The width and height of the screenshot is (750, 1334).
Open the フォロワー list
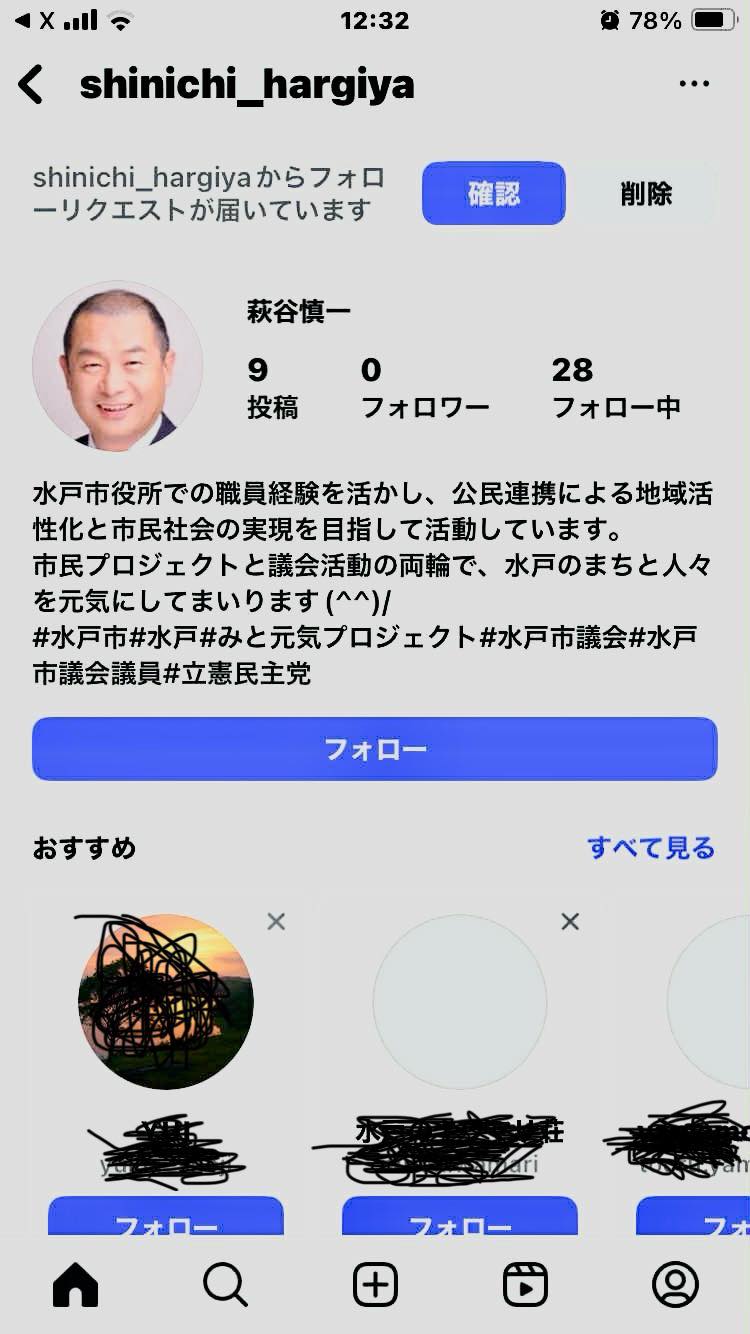coord(425,388)
